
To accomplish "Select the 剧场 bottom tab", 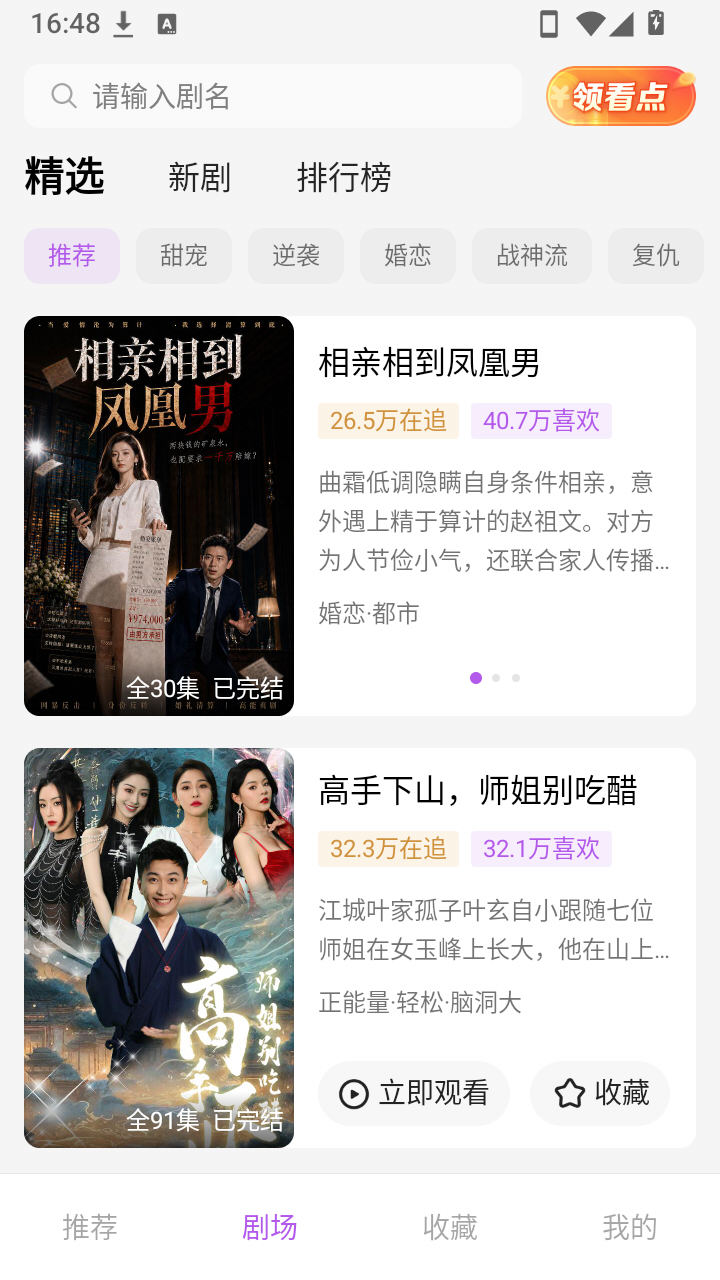I will [x=270, y=1227].
